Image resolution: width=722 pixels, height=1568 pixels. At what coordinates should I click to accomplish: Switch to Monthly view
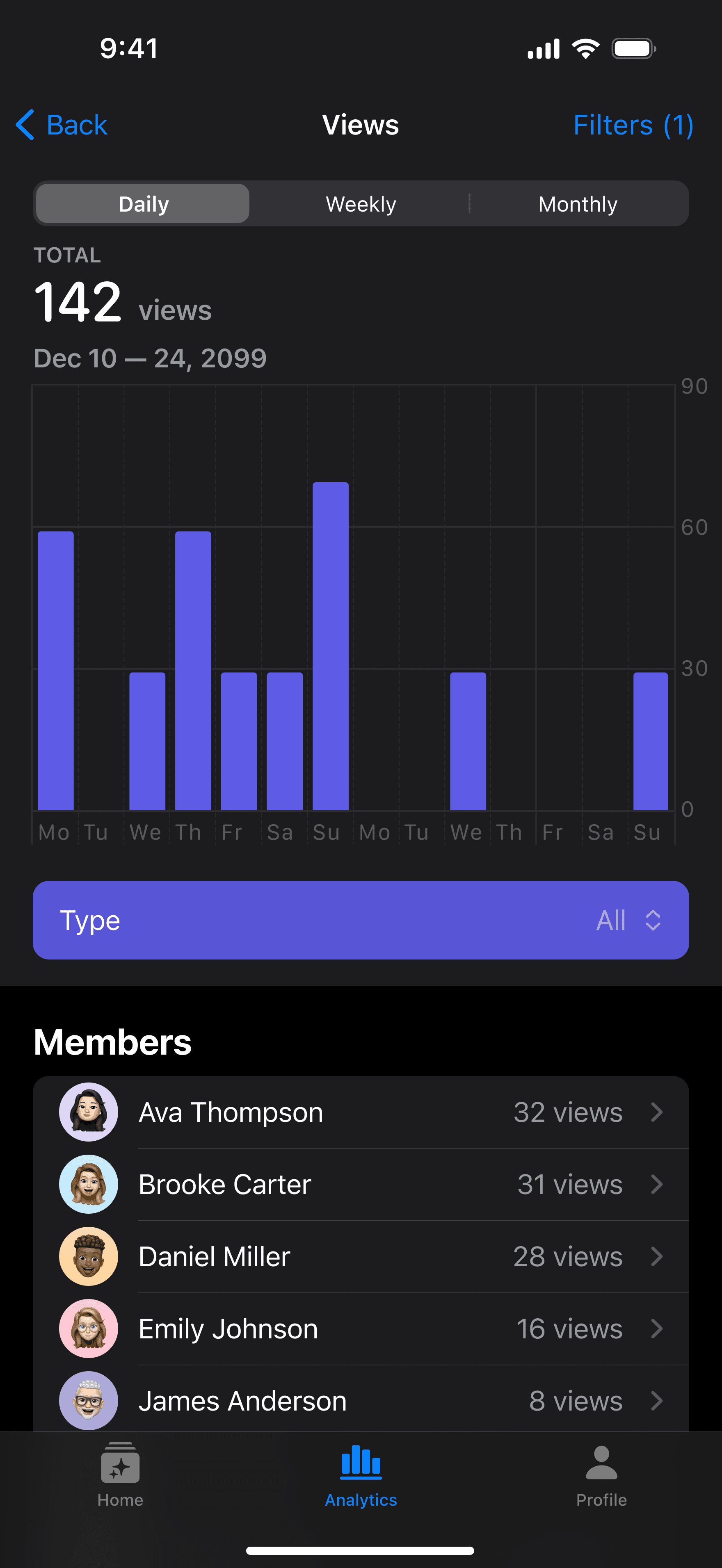[x=578, y=204]
